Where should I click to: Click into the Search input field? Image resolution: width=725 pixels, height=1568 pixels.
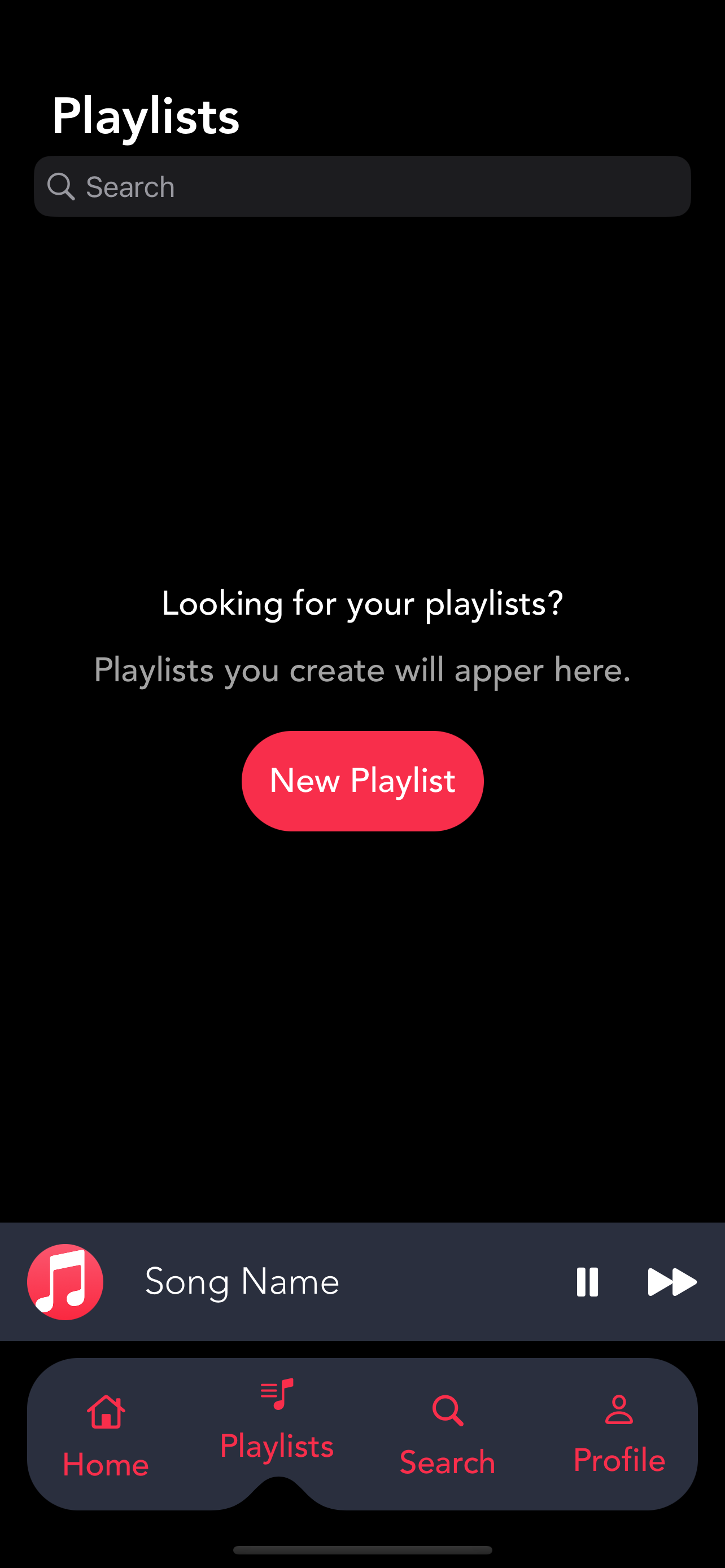pyautogui.click(x=362, y=186)
